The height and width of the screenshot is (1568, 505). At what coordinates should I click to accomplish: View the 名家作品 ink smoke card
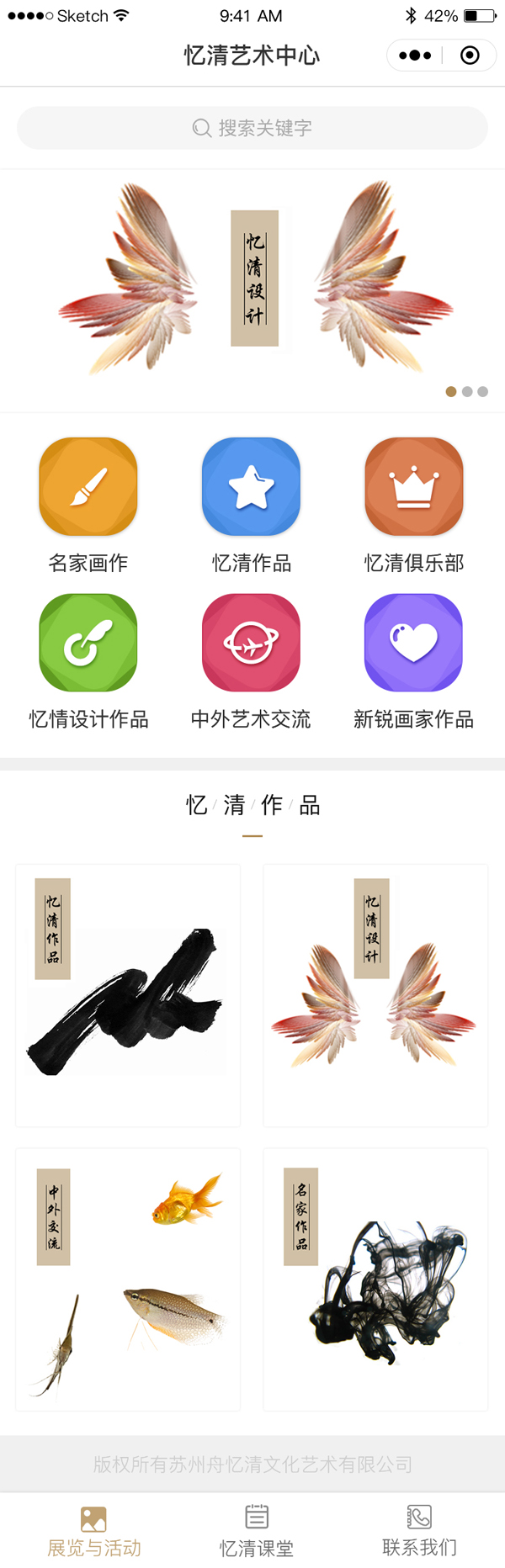(375, 1279)
